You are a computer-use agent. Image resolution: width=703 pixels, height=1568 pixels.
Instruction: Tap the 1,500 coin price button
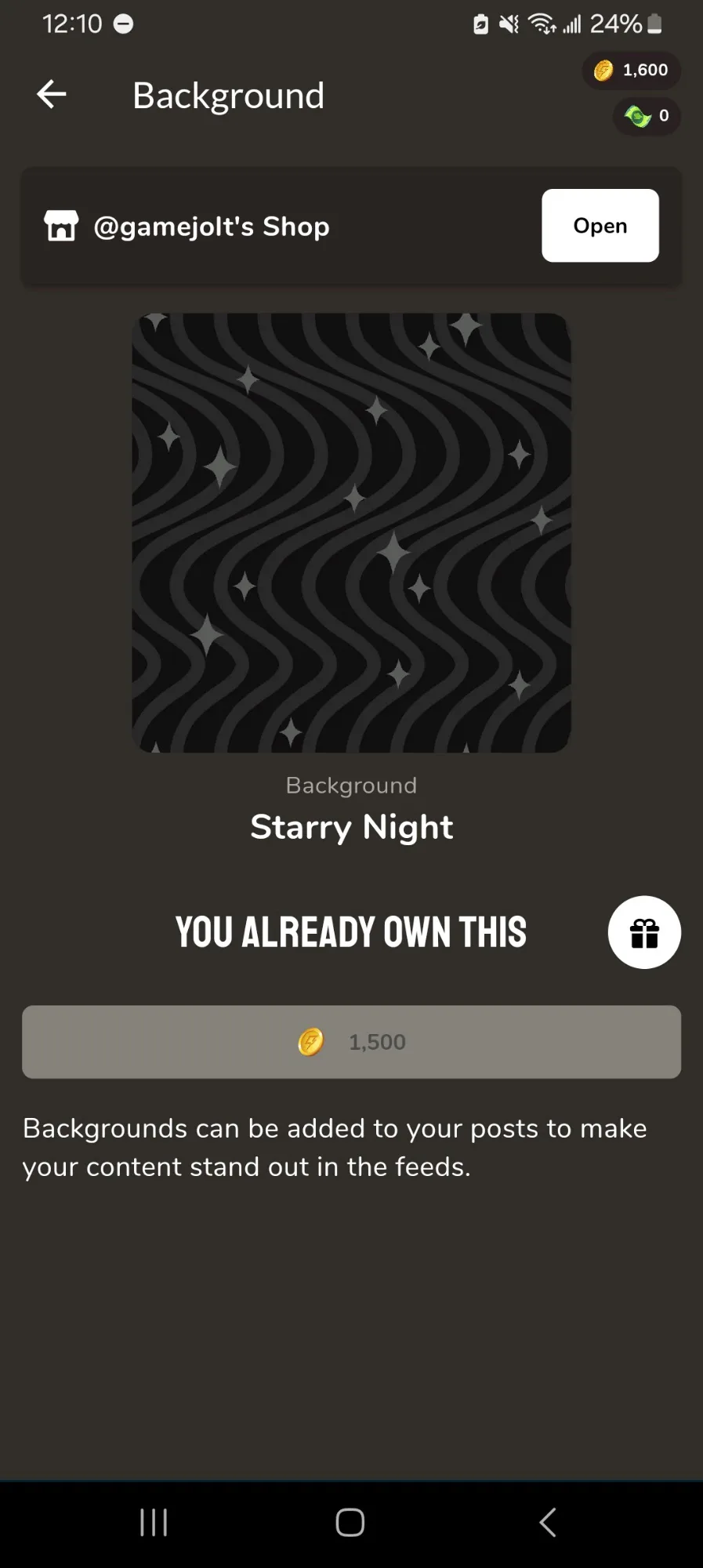pos(351,1042)
